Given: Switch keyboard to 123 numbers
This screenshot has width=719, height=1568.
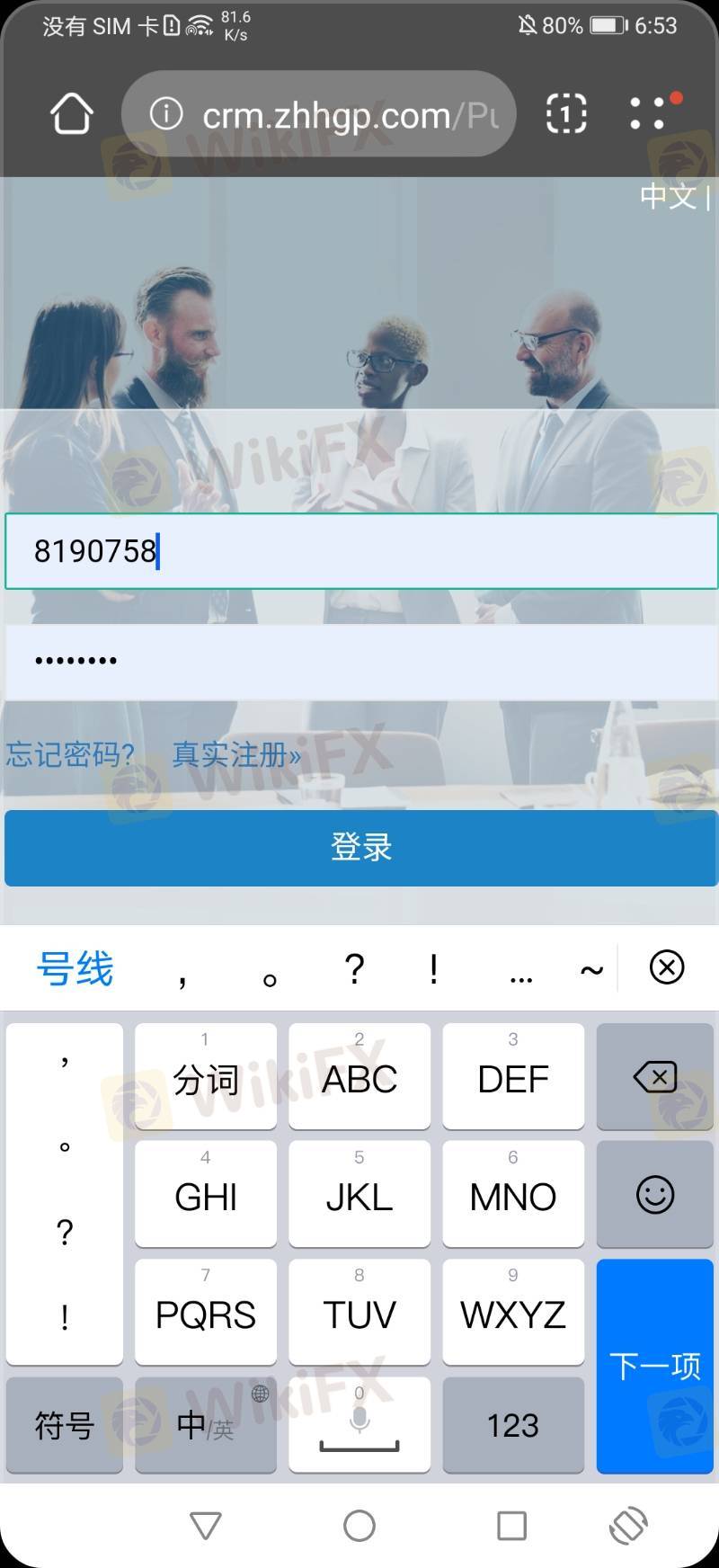Looking at the screenshot, I should 512,1425.
